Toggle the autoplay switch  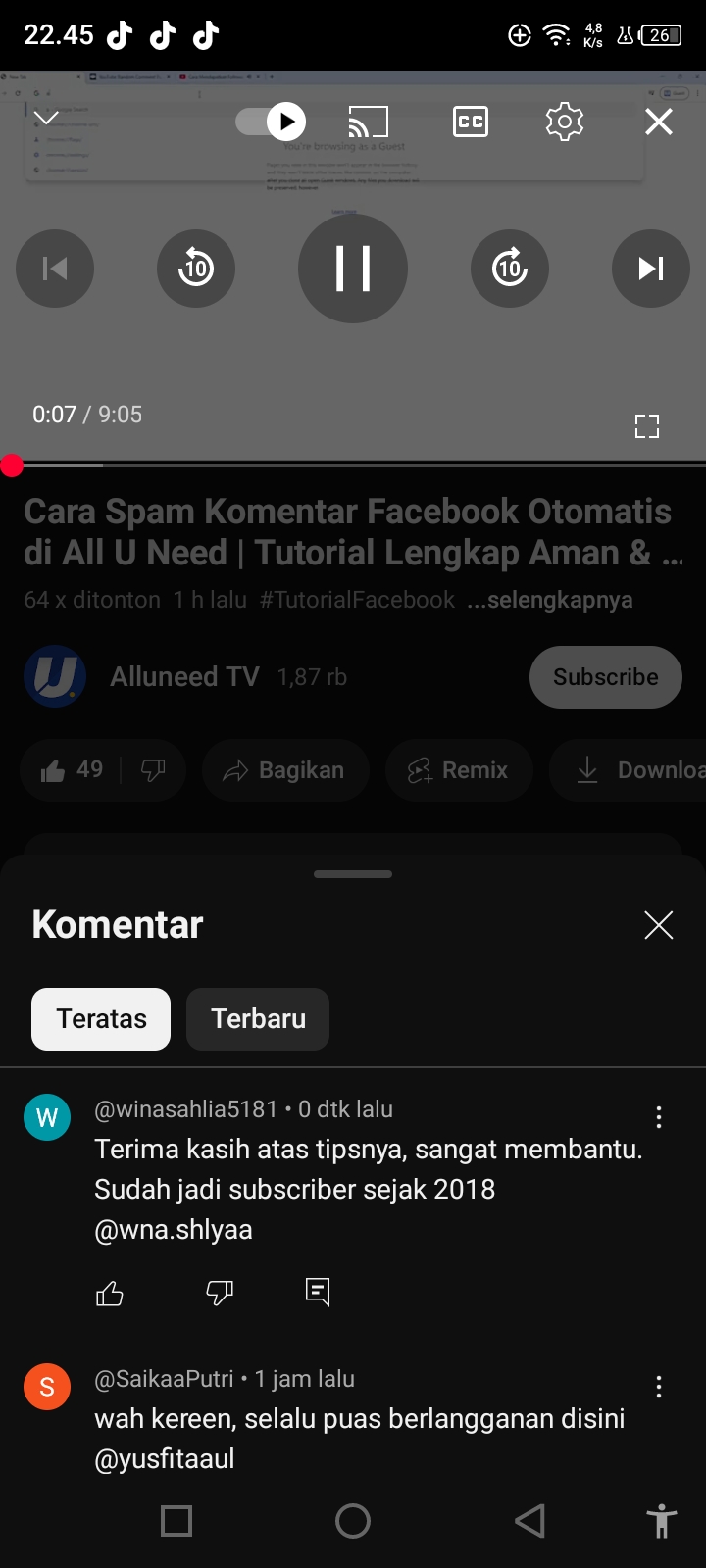coord(272,122)
